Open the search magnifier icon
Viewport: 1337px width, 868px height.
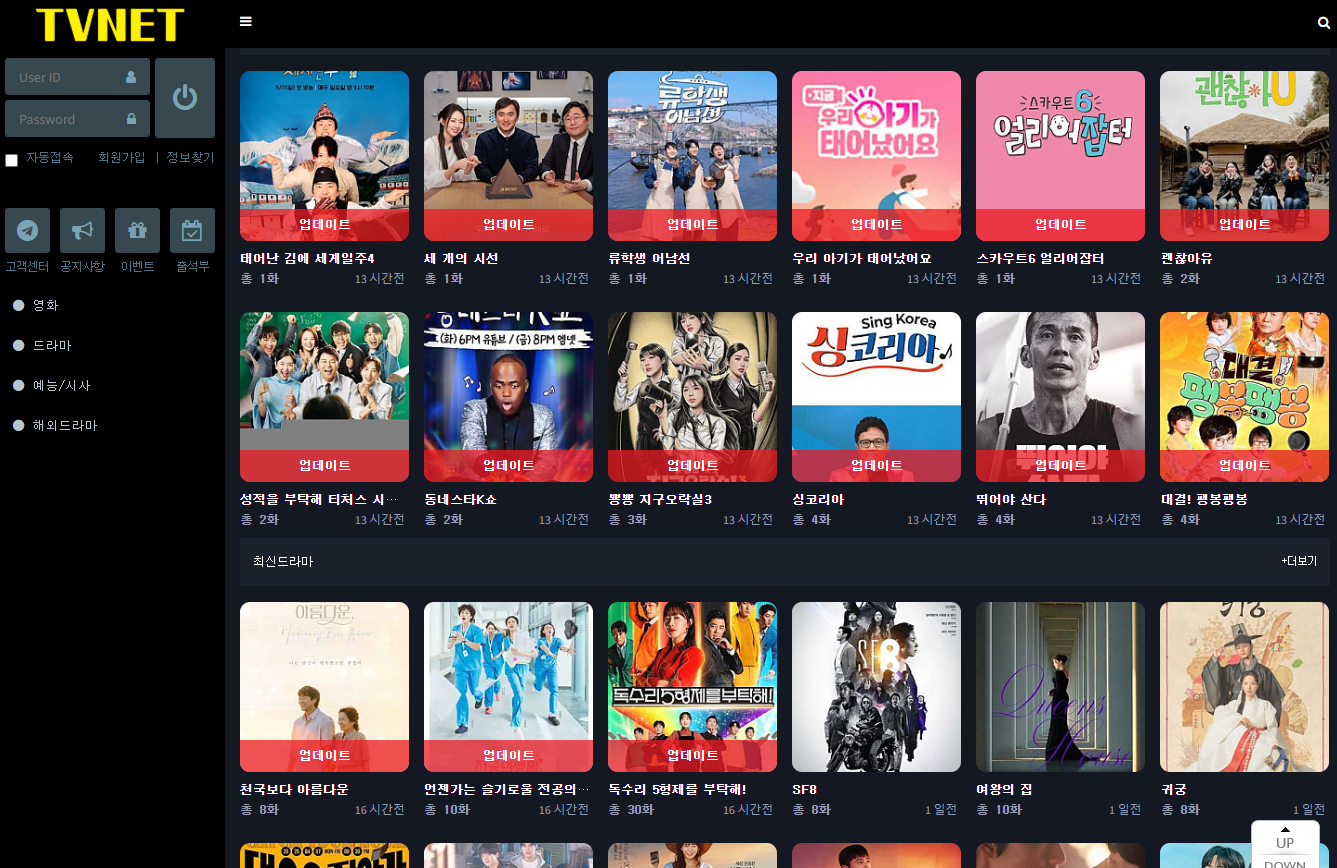(x=1324, y=22)
